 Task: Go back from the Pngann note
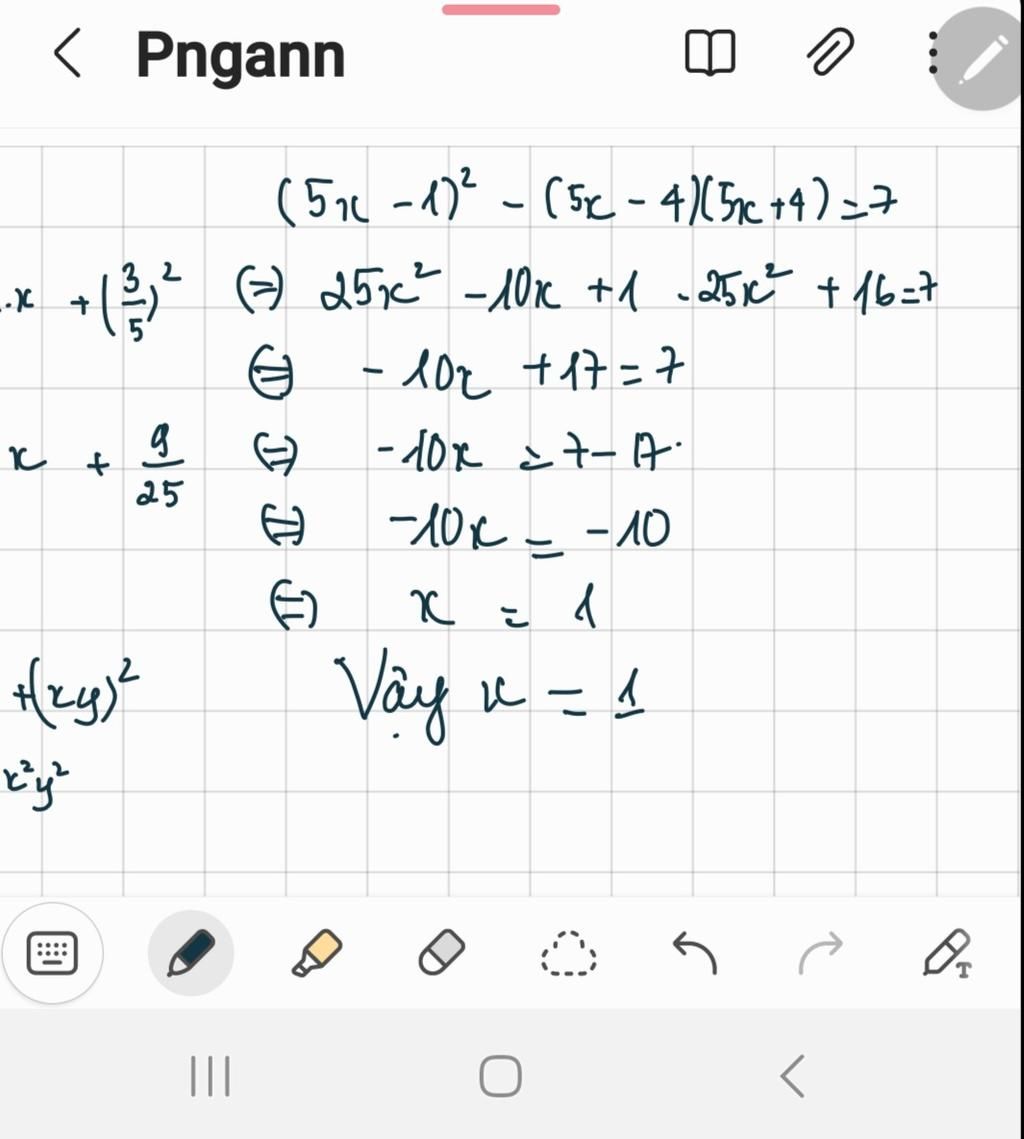pyautogui.click(x=68, y=54)
